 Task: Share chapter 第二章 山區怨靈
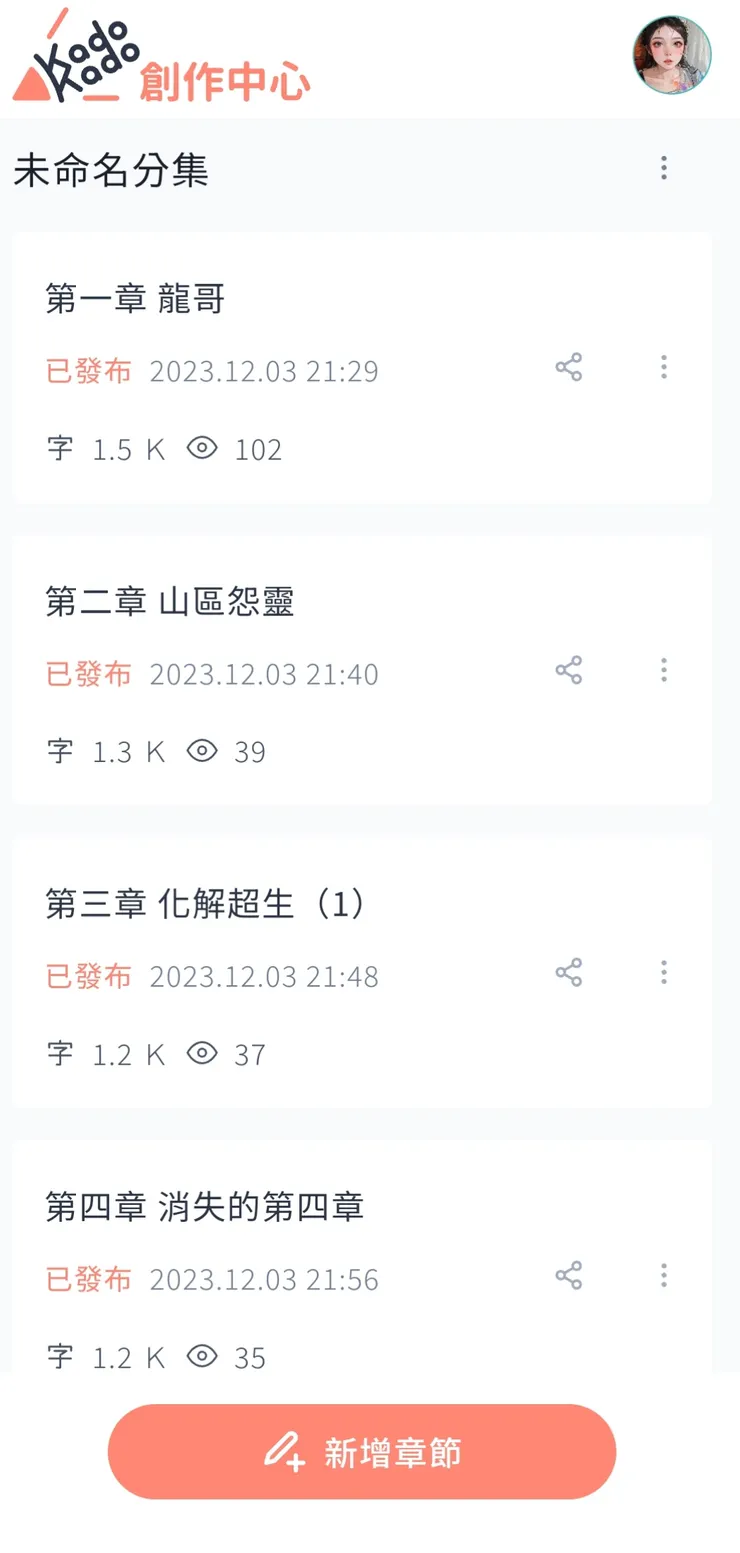568,670
